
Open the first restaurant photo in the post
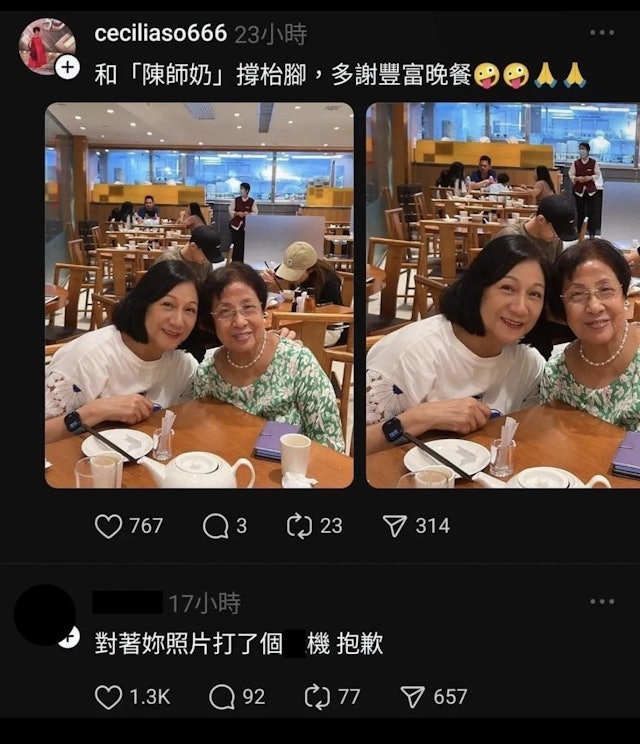[199, 295]
